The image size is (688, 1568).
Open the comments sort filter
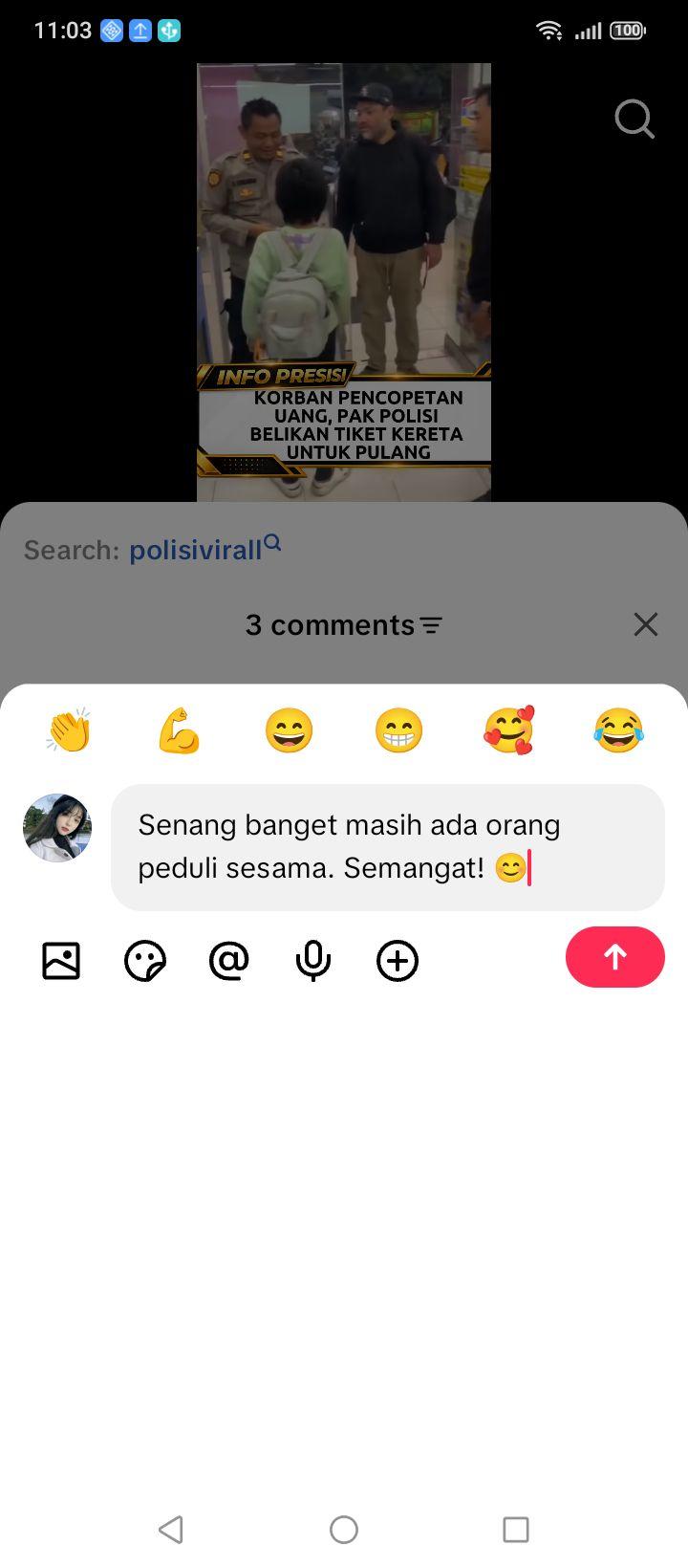(x=432, y=625)
